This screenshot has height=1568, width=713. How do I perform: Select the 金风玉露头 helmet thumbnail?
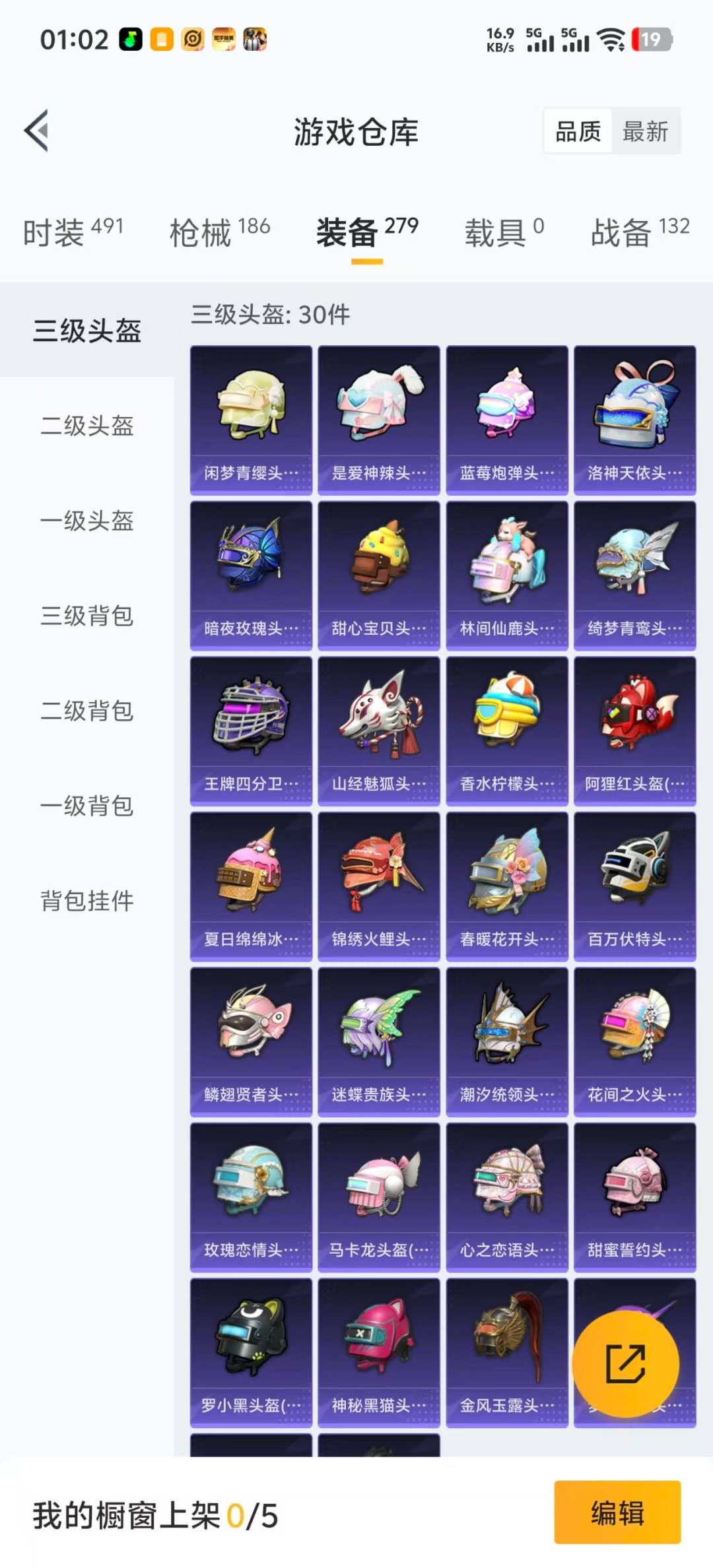506,1346
